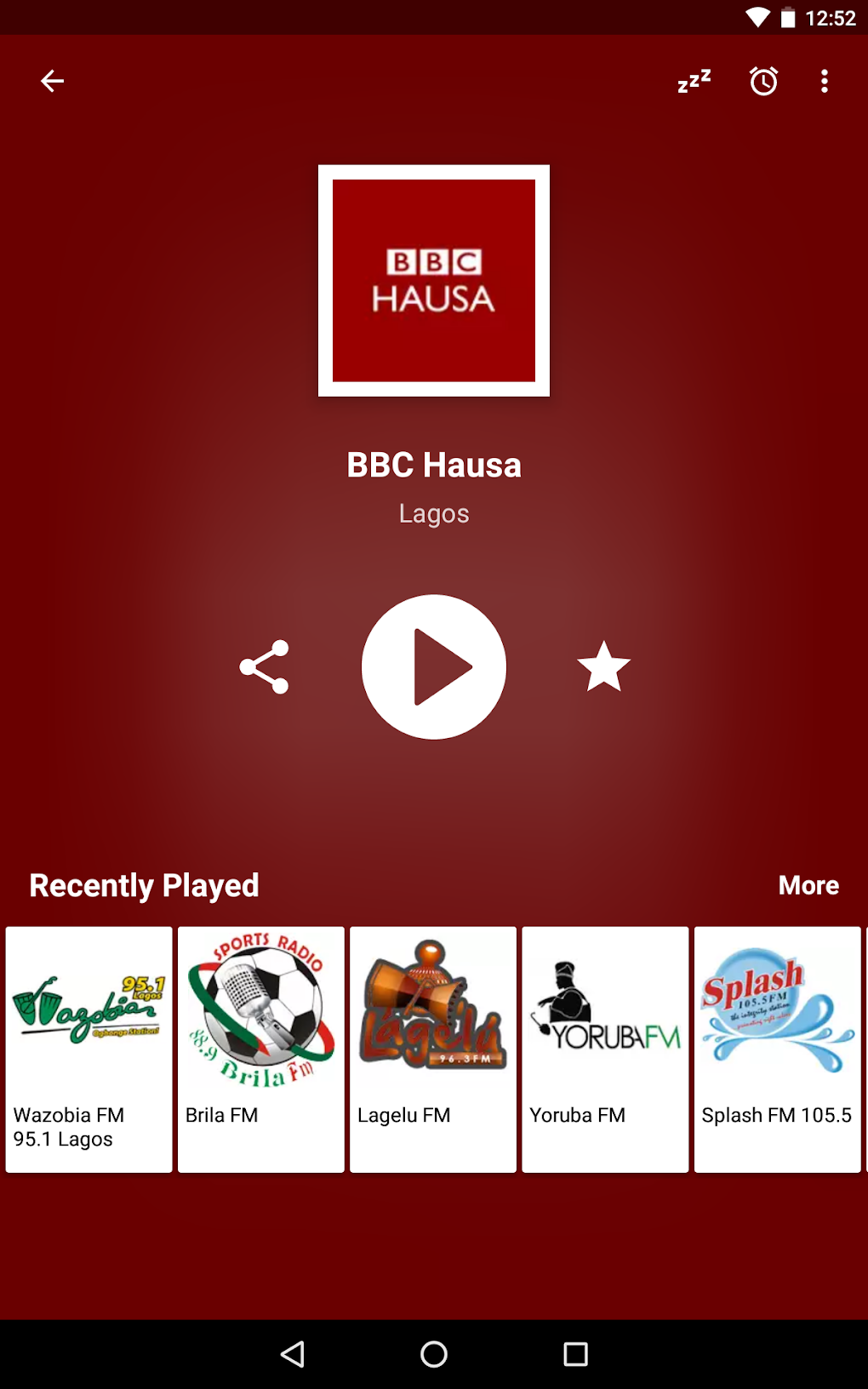This screenshot has width=868, height=1389.
Task: Go to the system home screen
Action: [x=434, y=1354]
